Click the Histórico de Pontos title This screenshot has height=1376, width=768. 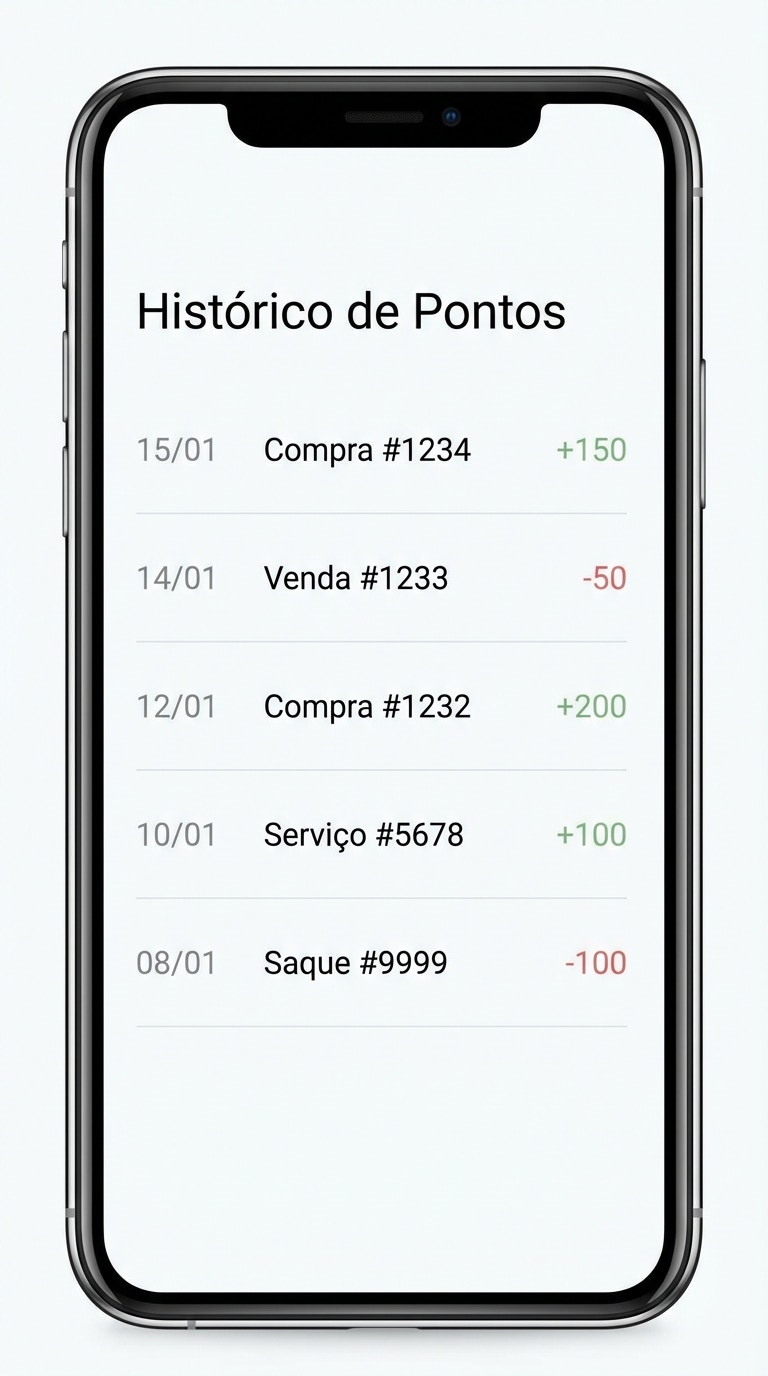352,311
